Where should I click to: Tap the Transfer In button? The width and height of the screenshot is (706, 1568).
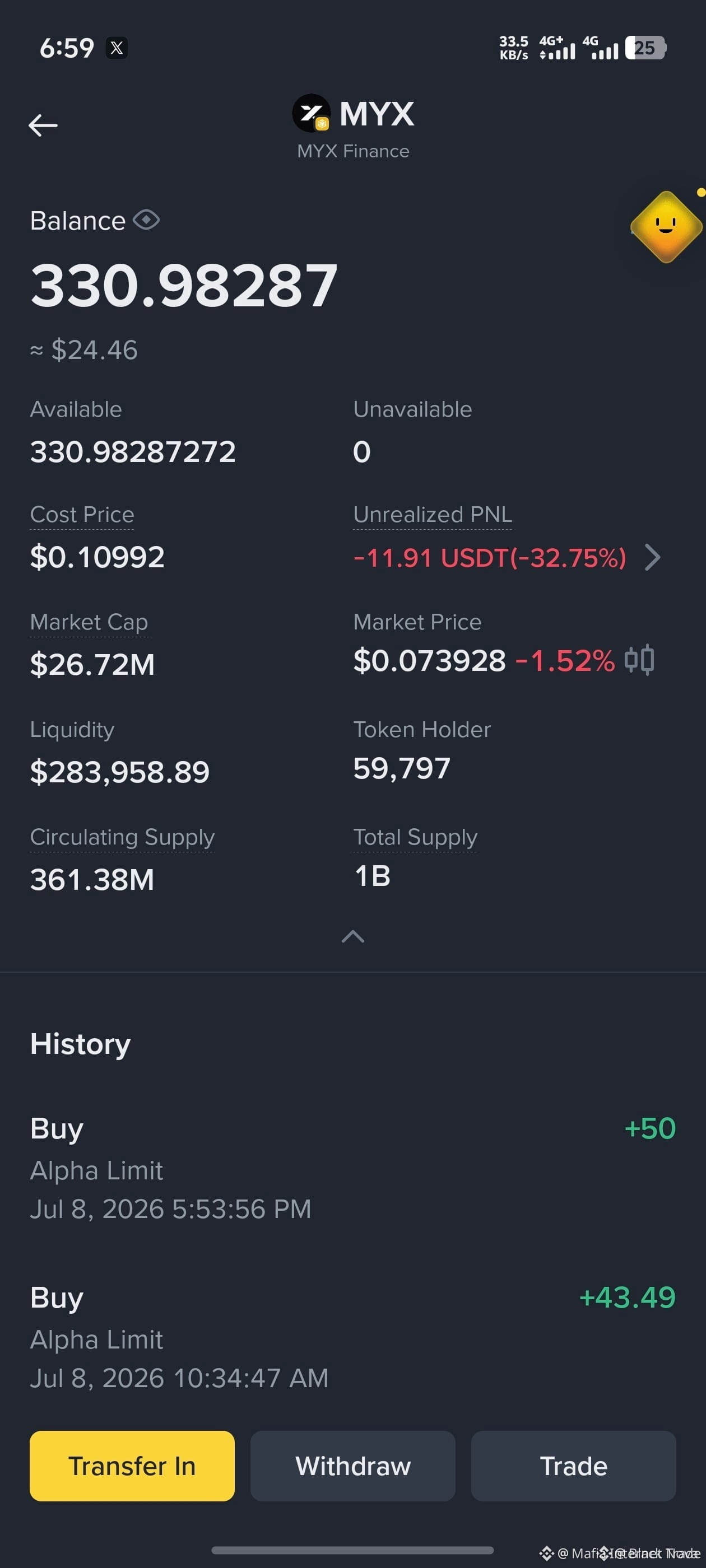pyautogui.click(x=132, y=1466)
